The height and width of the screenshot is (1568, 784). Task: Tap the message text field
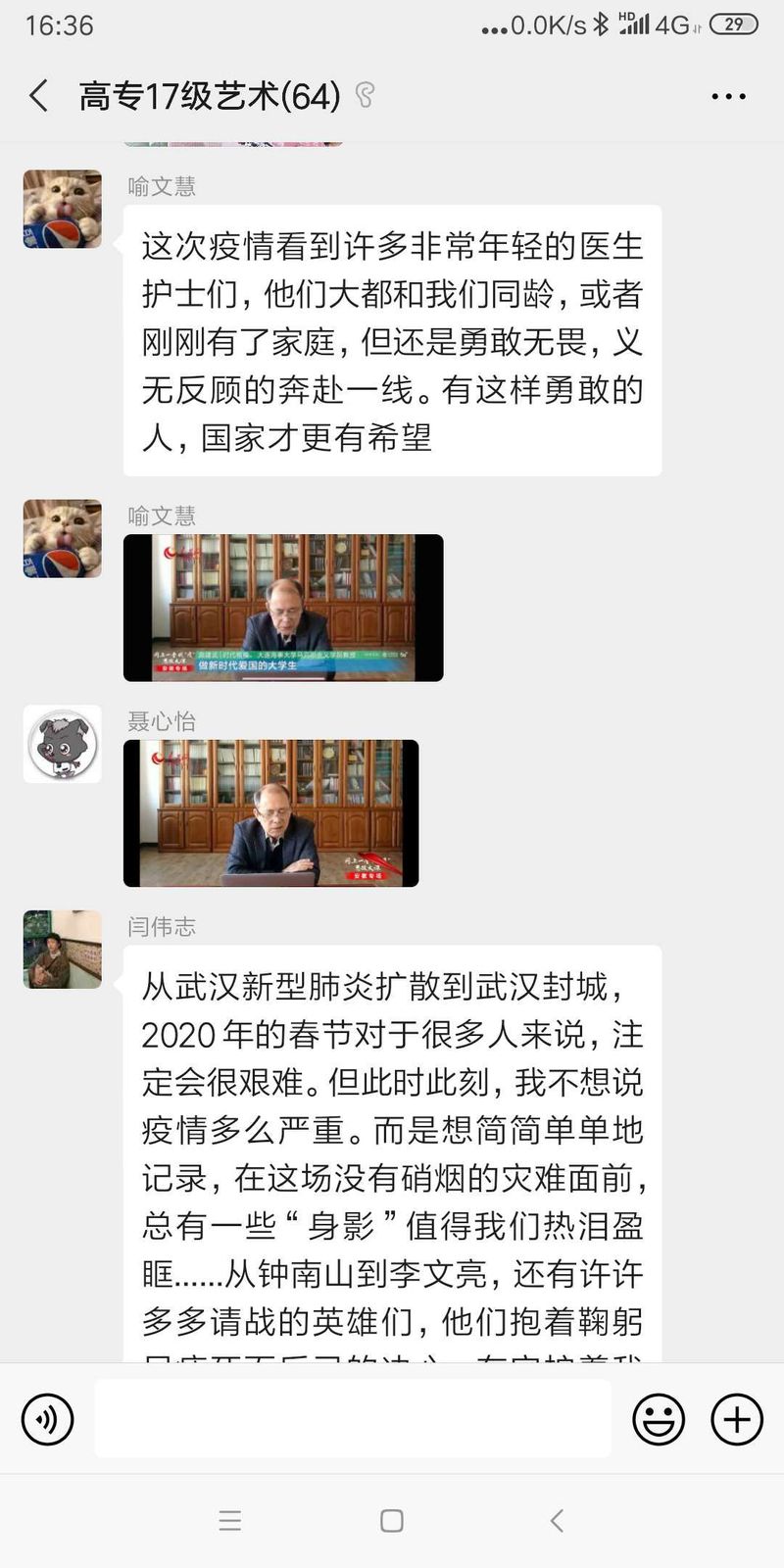point(353,1418)
